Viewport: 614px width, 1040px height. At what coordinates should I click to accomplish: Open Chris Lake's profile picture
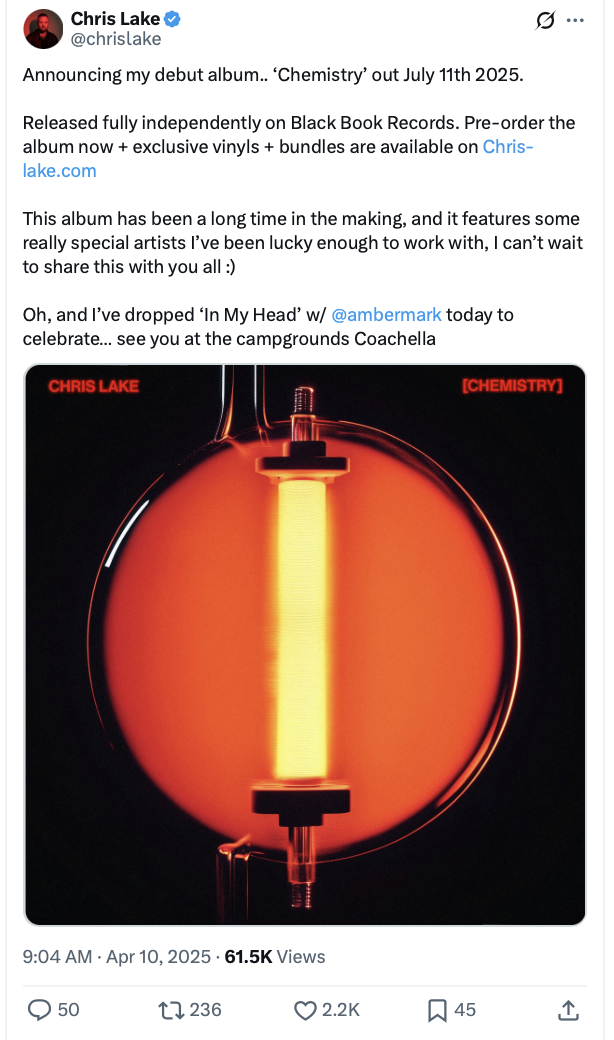pos(42,29)
